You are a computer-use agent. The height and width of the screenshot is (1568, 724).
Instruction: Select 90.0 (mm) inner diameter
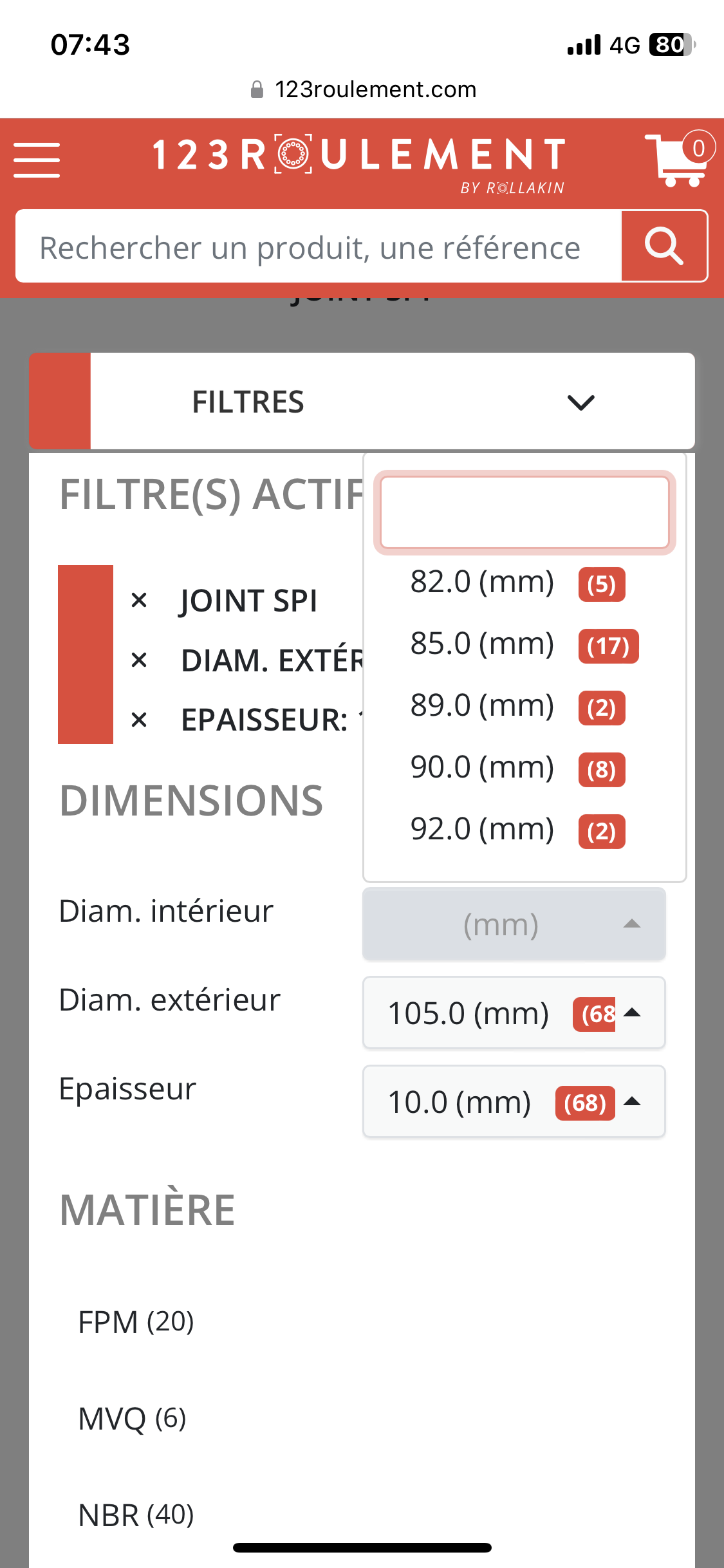(483, 768)
